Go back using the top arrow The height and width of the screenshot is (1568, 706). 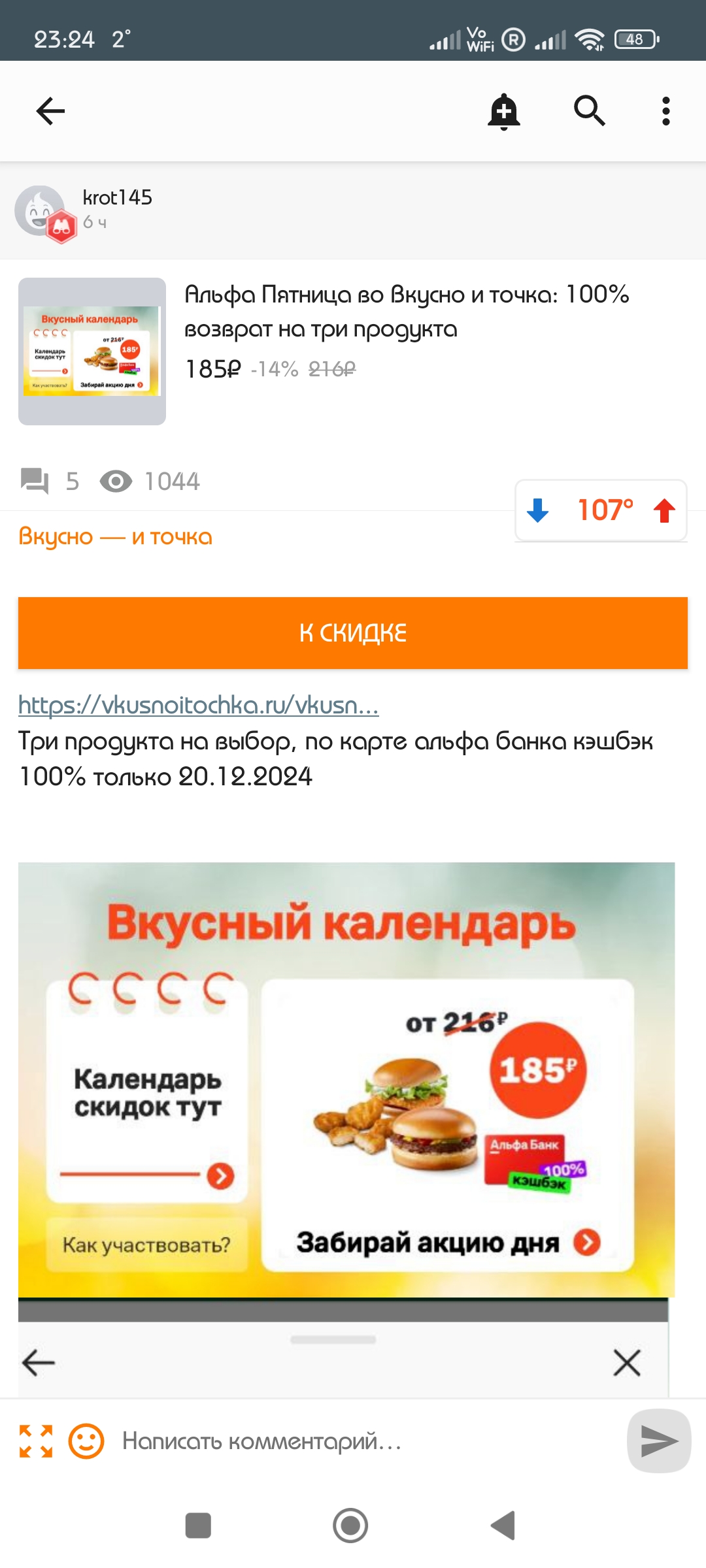point(50,111)
